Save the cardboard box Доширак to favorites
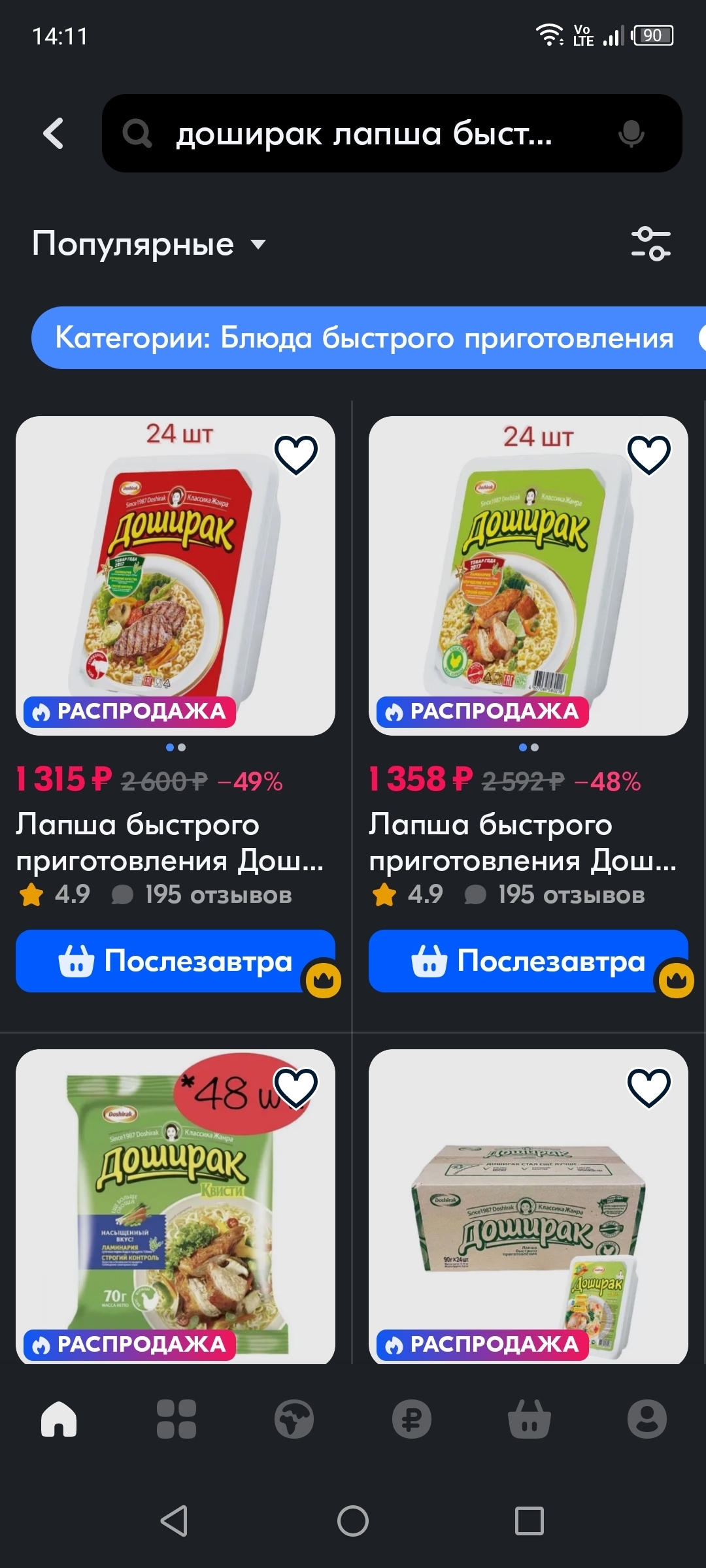The height and width of the screenshot is (1568, 706). click(648, 1087)
